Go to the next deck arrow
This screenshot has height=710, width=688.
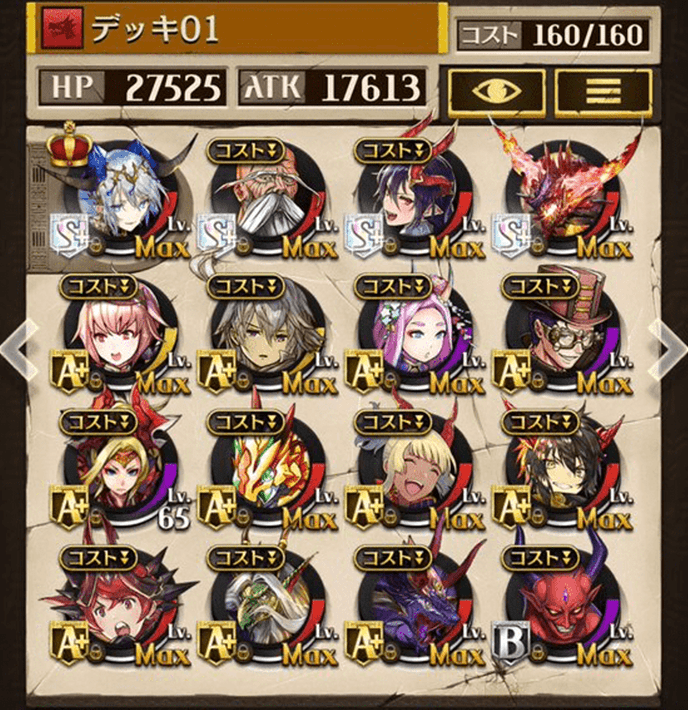coord(671,352)
